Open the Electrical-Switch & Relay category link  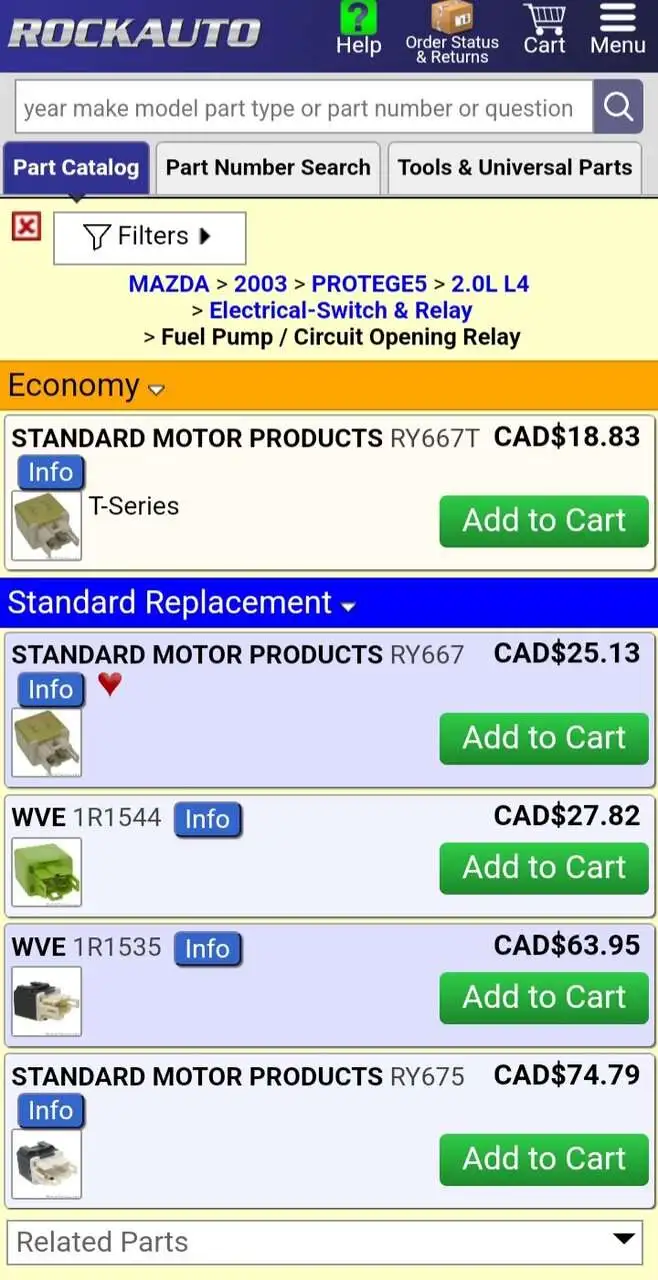[x=340, y=310]
